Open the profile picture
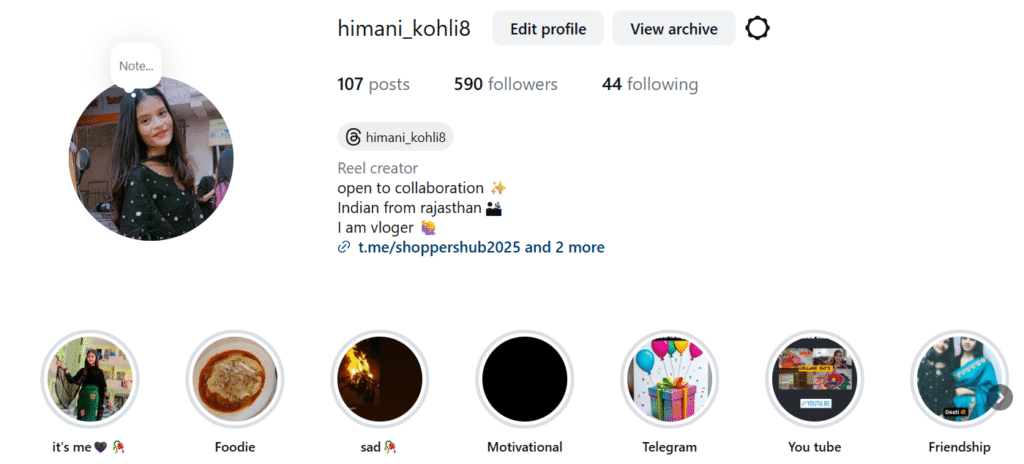This screenshot has height=464, width=1024. click(151, 160)
